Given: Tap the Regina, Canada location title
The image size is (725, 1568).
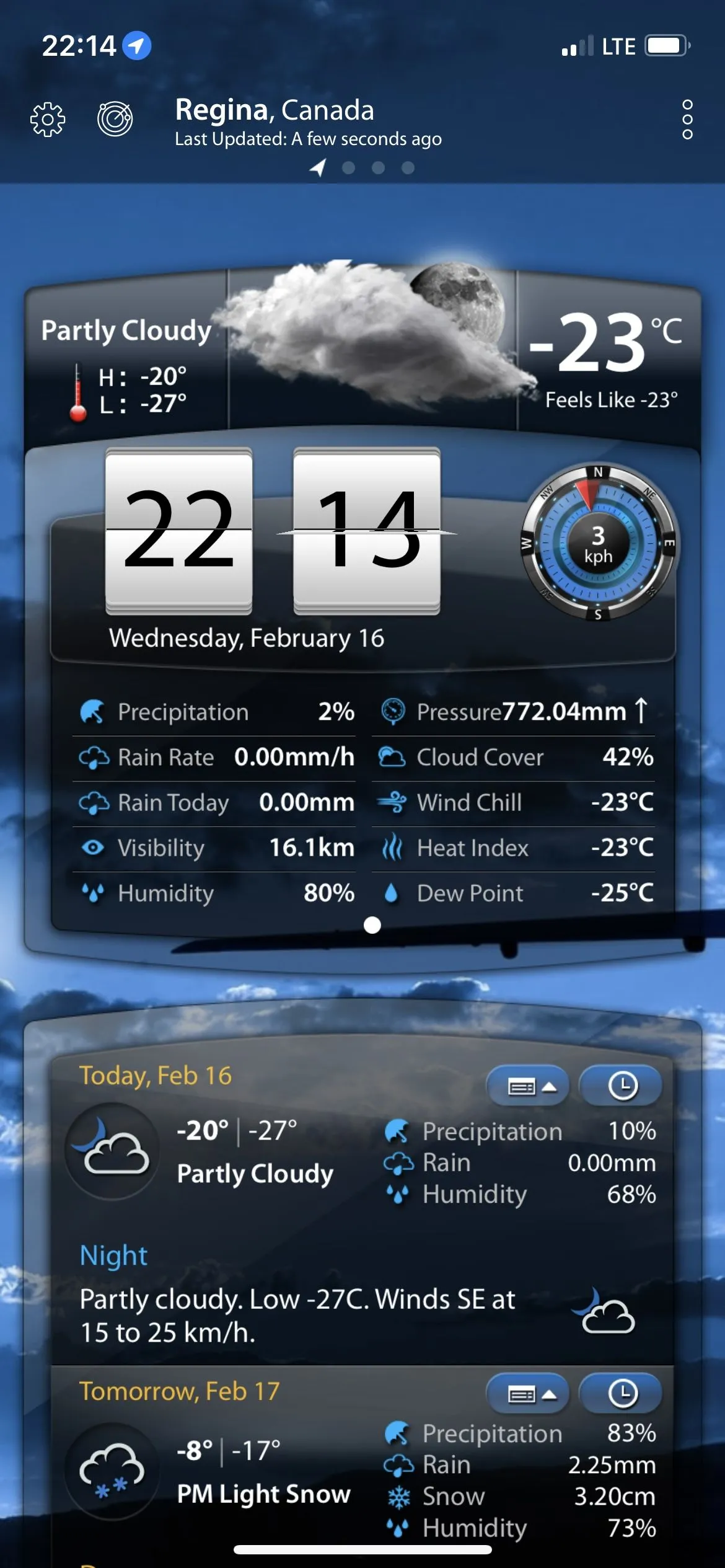Looking at the screenshot, I should tap(275, 110).
